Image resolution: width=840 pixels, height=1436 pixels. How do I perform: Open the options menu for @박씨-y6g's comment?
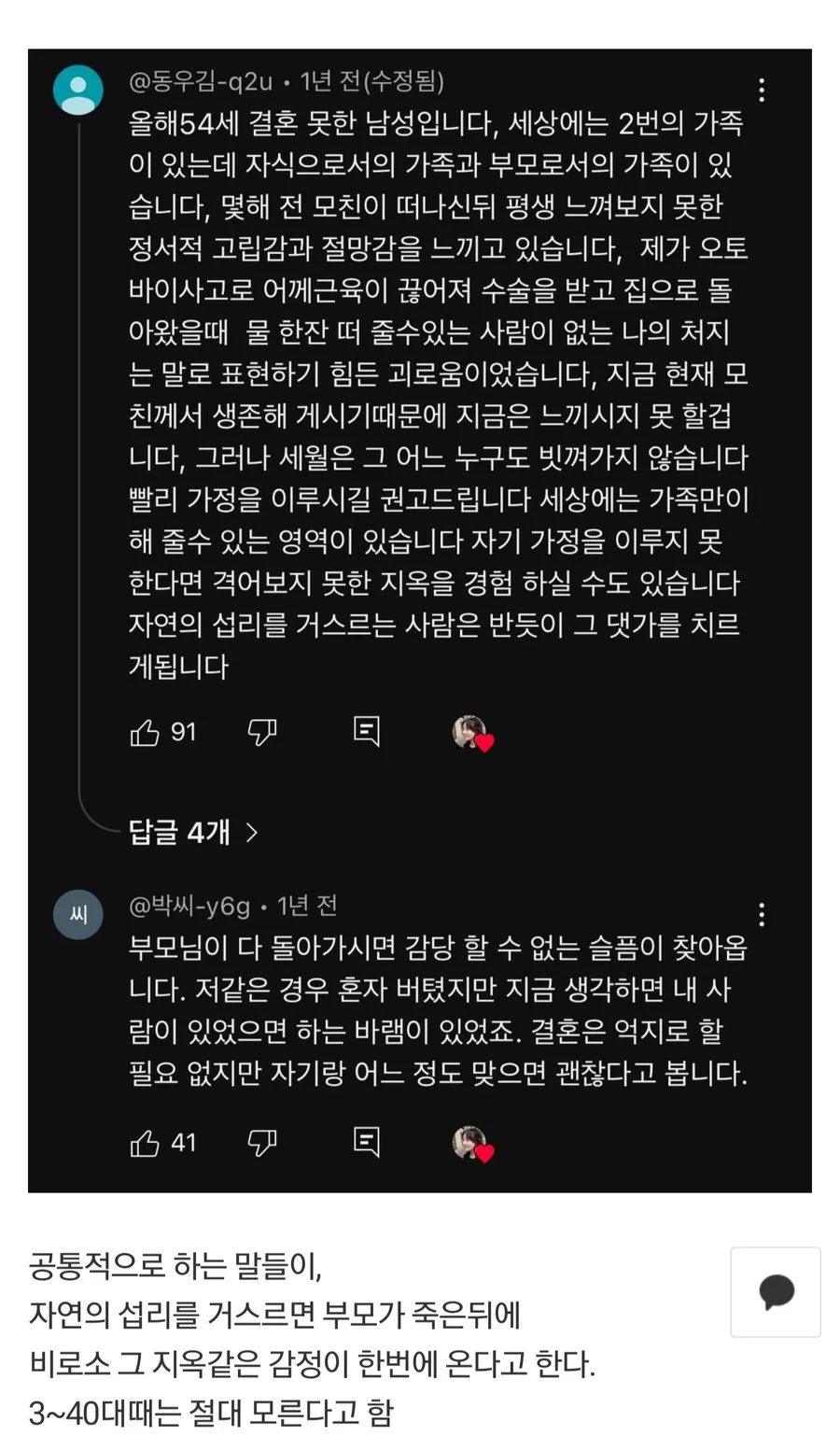(x=763, y=912)
